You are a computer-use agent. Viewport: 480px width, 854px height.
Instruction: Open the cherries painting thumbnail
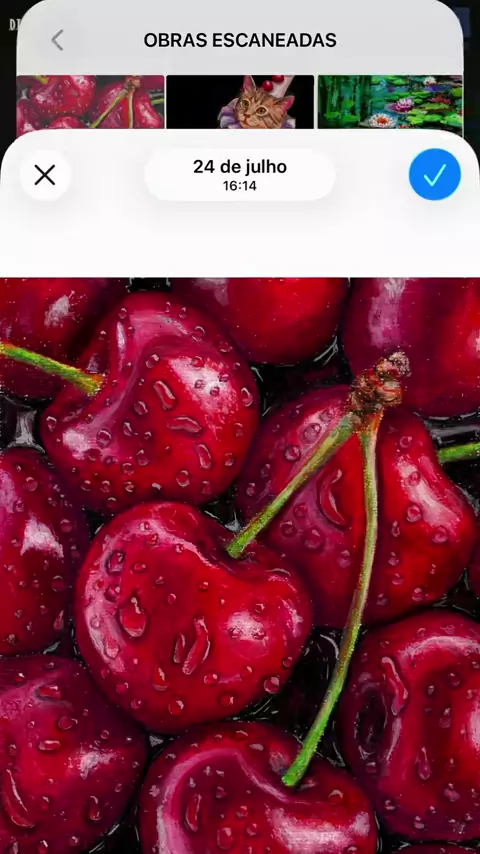[x=90, y=103]
